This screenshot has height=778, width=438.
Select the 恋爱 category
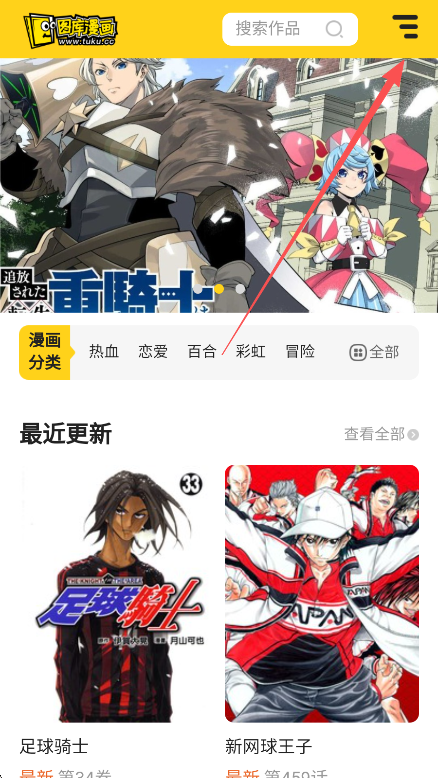[153, 352]
